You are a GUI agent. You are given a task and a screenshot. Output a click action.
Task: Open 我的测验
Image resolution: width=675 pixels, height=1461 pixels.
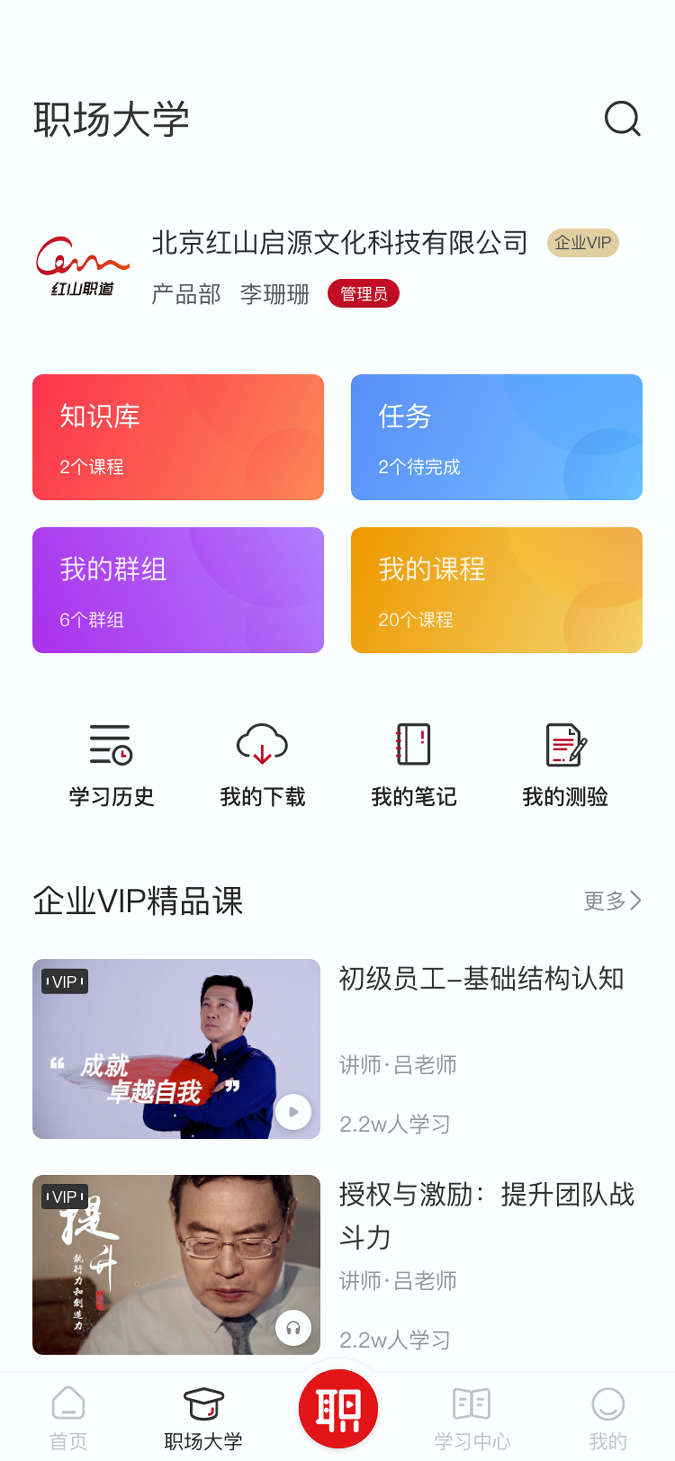tap(565, 765)
